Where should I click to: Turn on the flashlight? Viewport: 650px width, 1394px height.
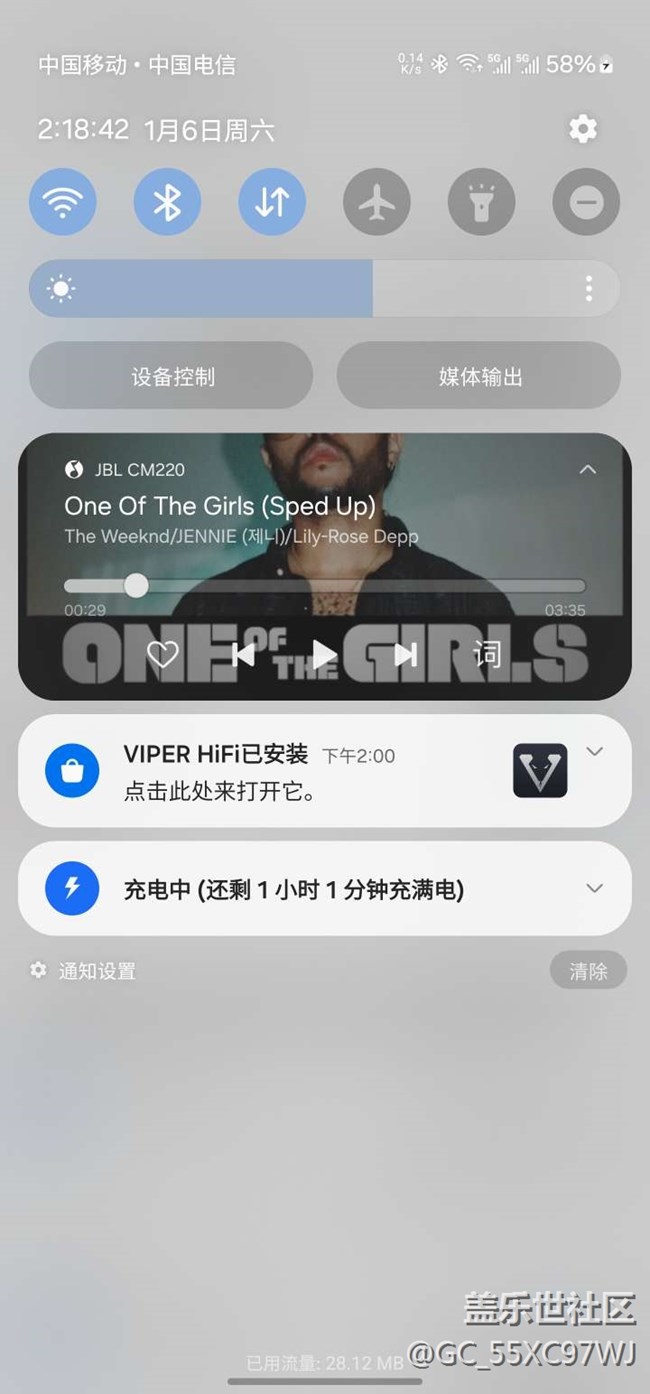[481, 203]
